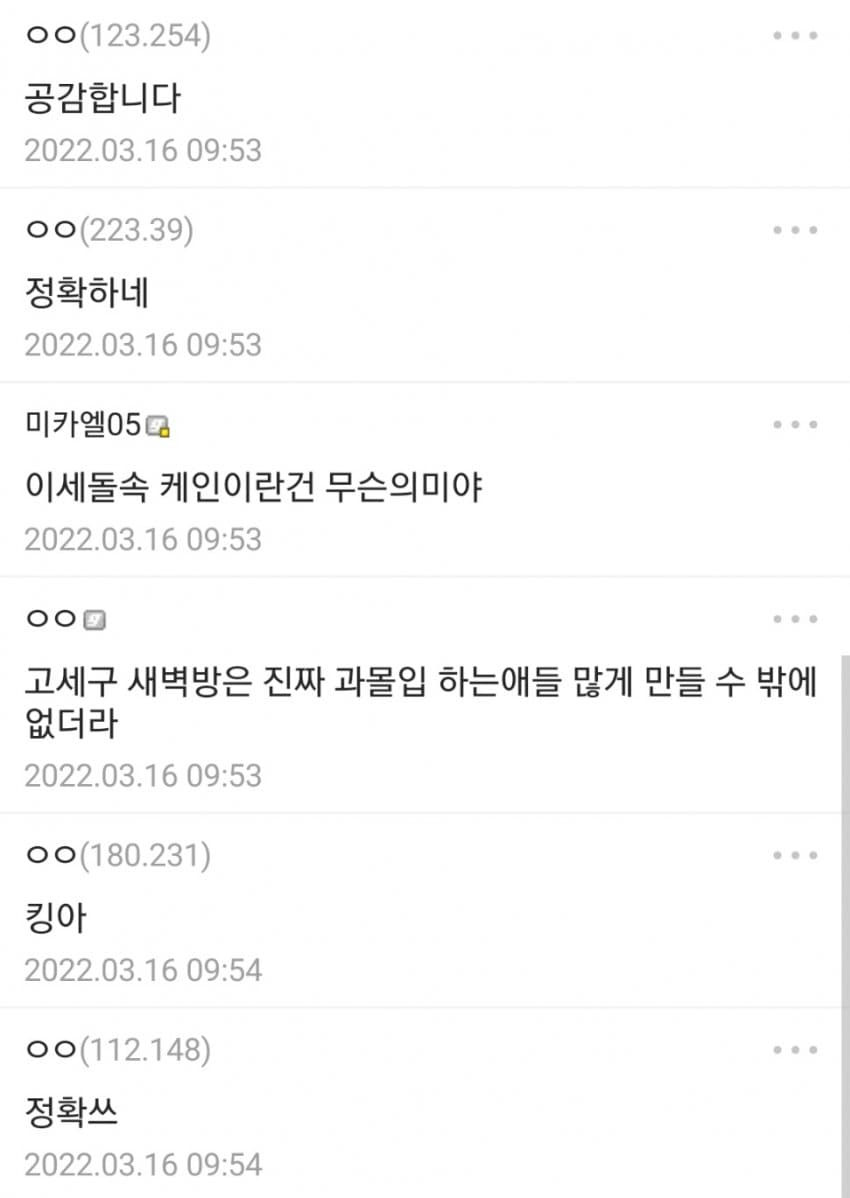Viewport: 850px width, 1198px height.
Task: Open overflow menu on the 공감합니다 comment
Action: (795, 35)
